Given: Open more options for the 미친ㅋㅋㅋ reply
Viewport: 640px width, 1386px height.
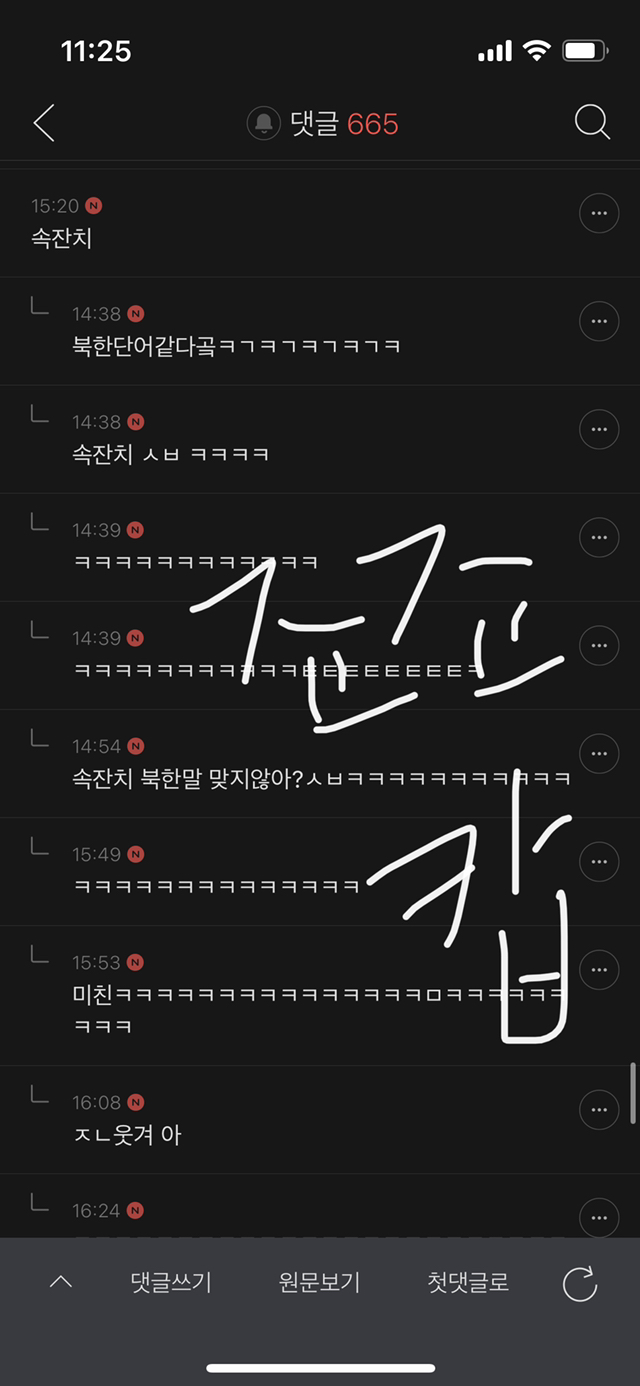Looking at the screenshot, I should pyautogui.click(x=599, y=969).
